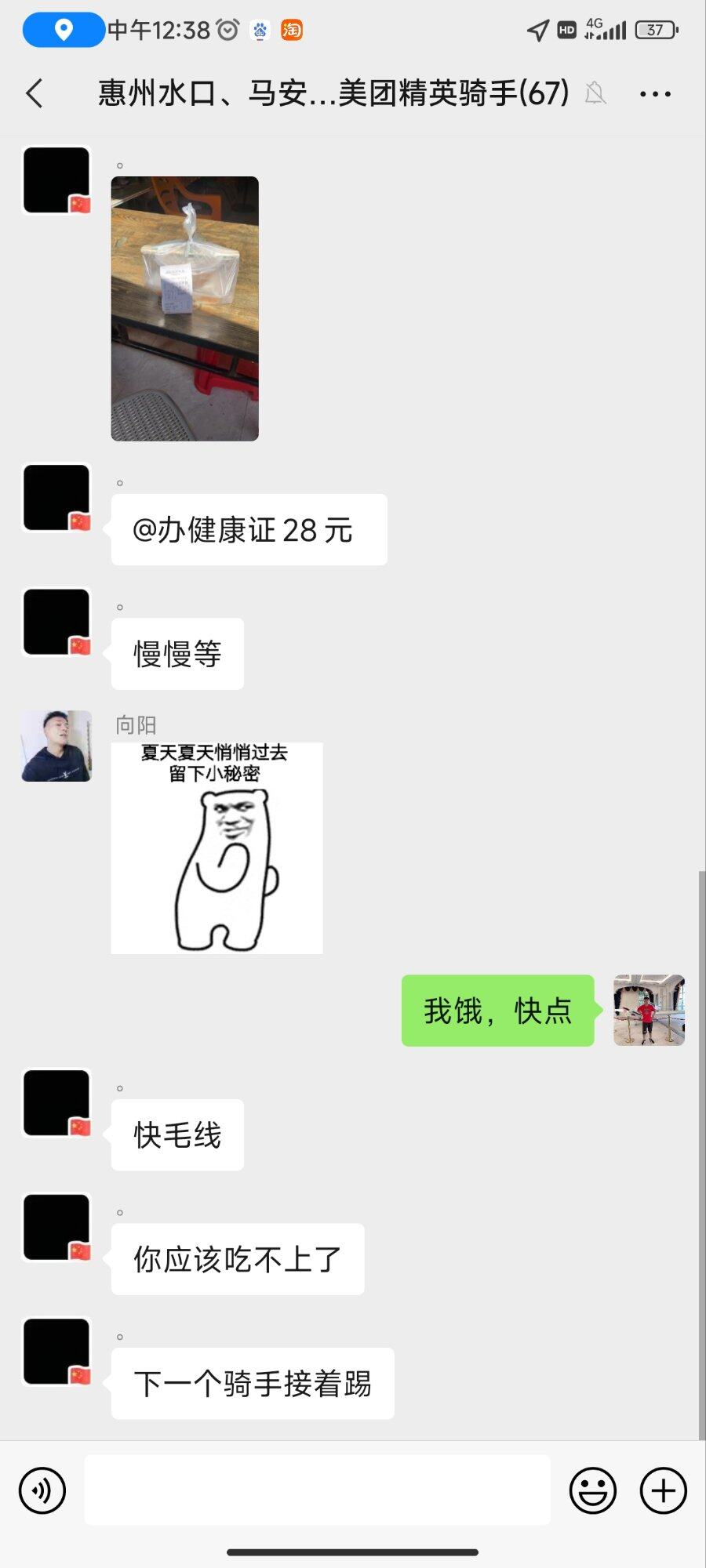
Task: Open 向阳's profile avatar
Action: 56,746
